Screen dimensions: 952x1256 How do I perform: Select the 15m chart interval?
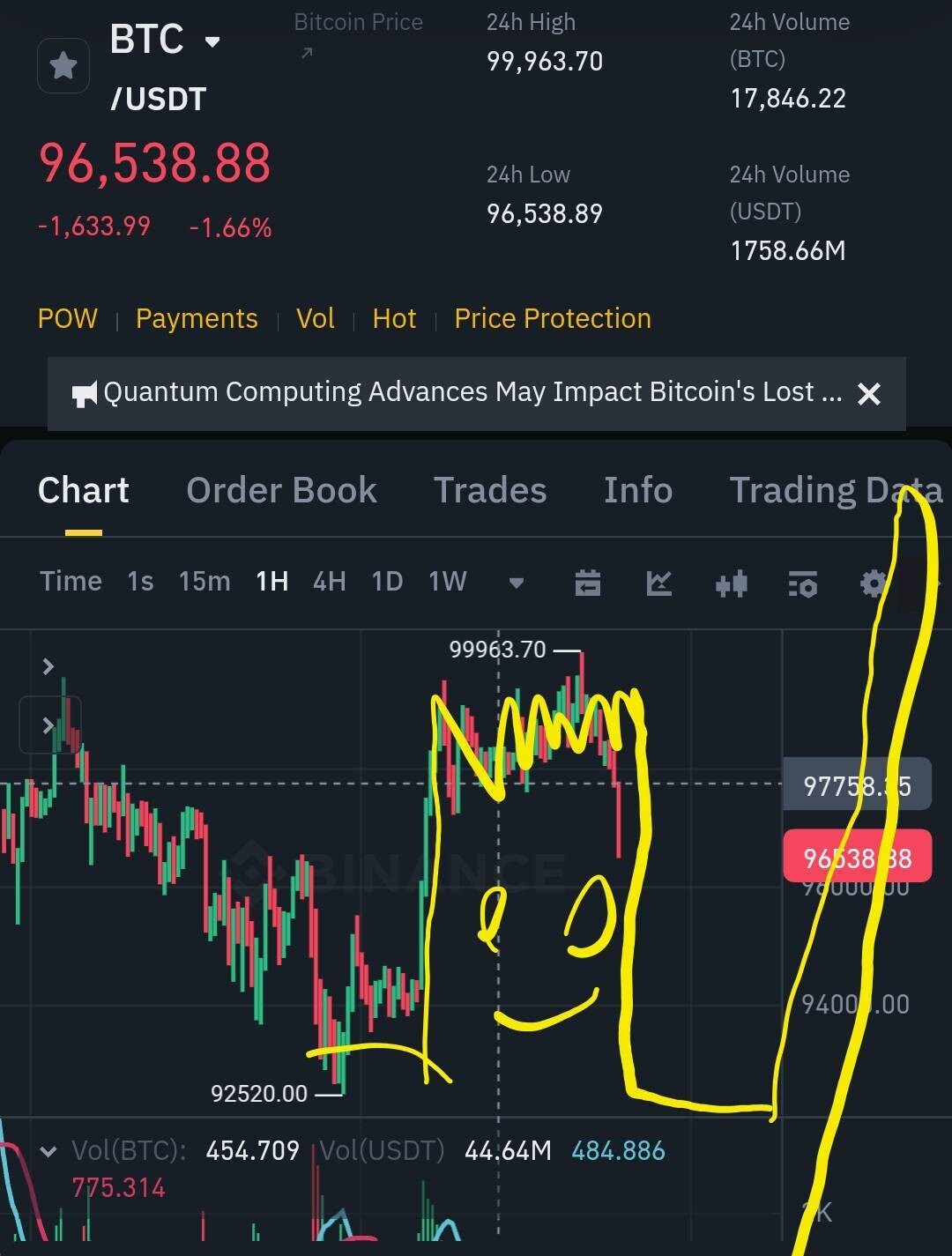pos(205,582)
